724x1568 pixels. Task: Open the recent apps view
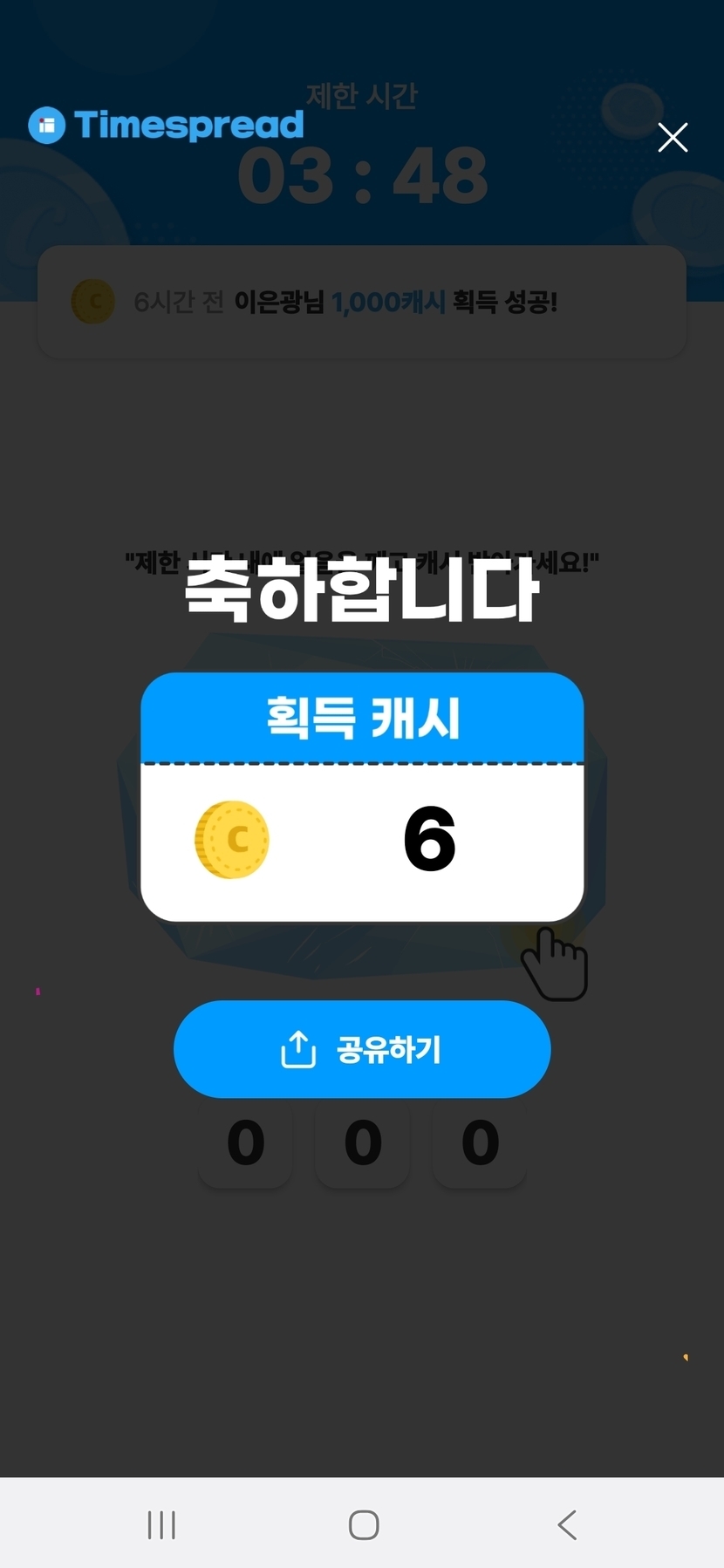pyautogui.click(x=161, y=1524)
